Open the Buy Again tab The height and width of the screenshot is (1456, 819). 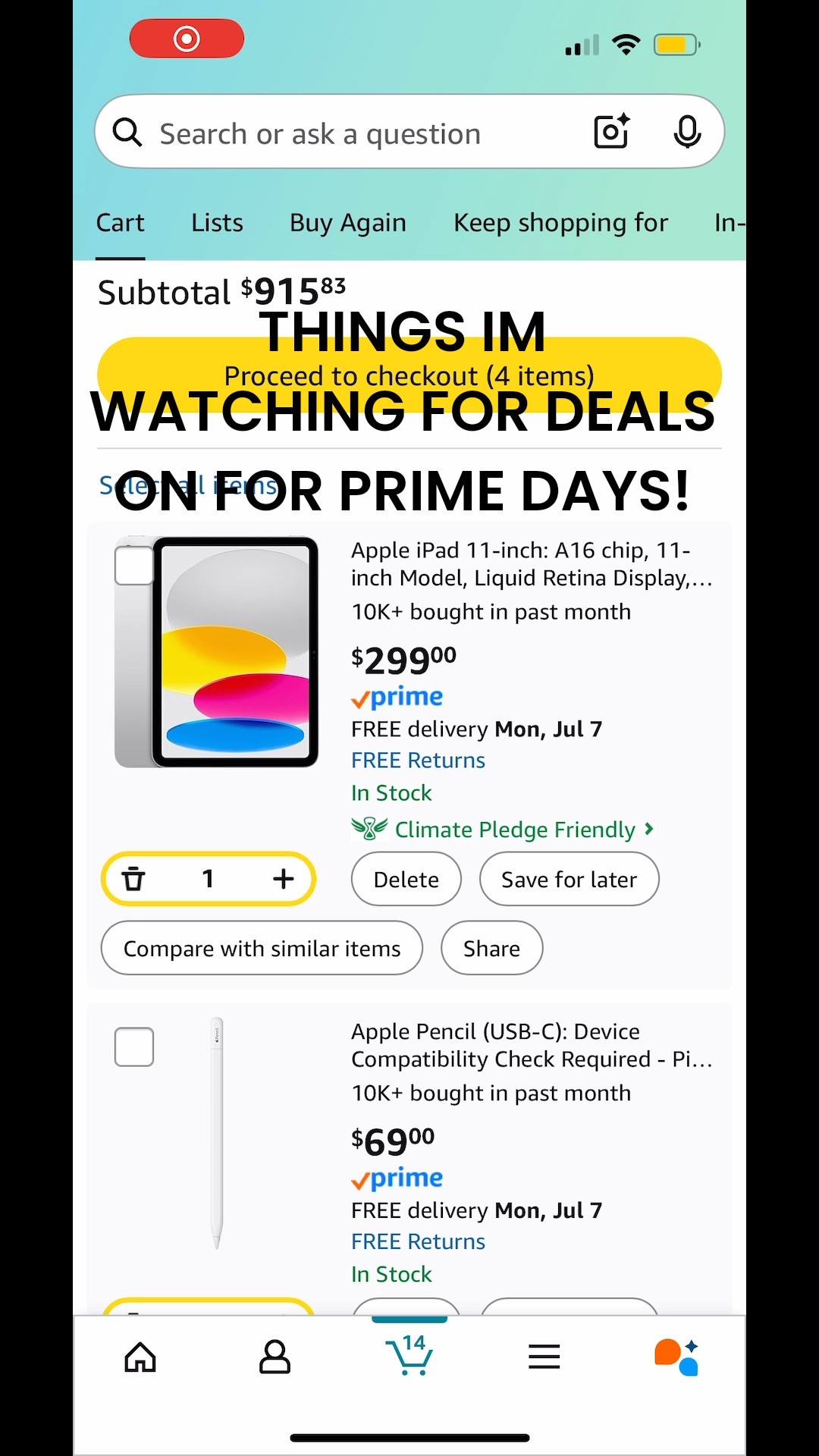[347, 222]
